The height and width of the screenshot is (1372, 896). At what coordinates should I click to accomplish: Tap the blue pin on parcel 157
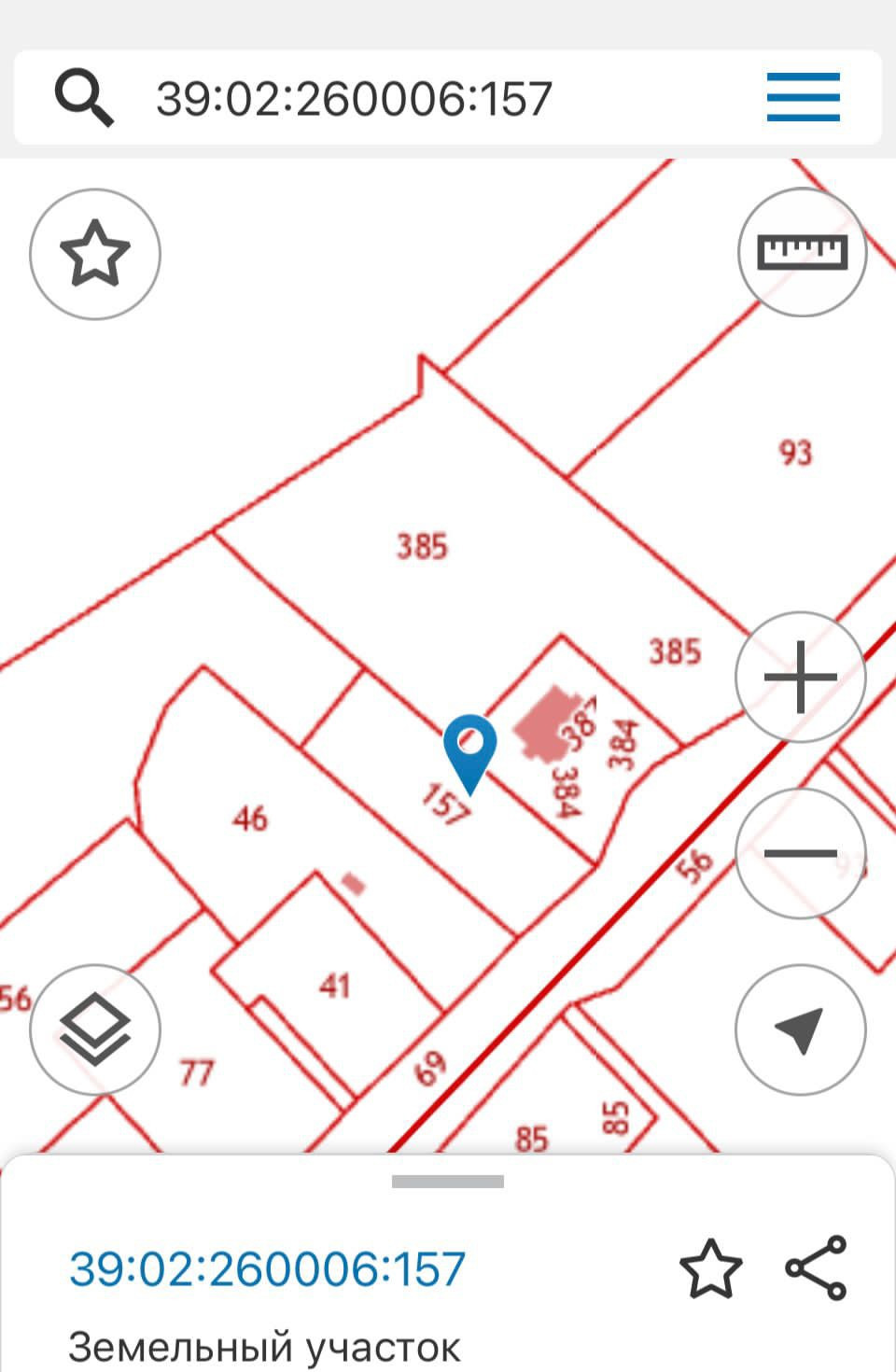click(469, 747)
